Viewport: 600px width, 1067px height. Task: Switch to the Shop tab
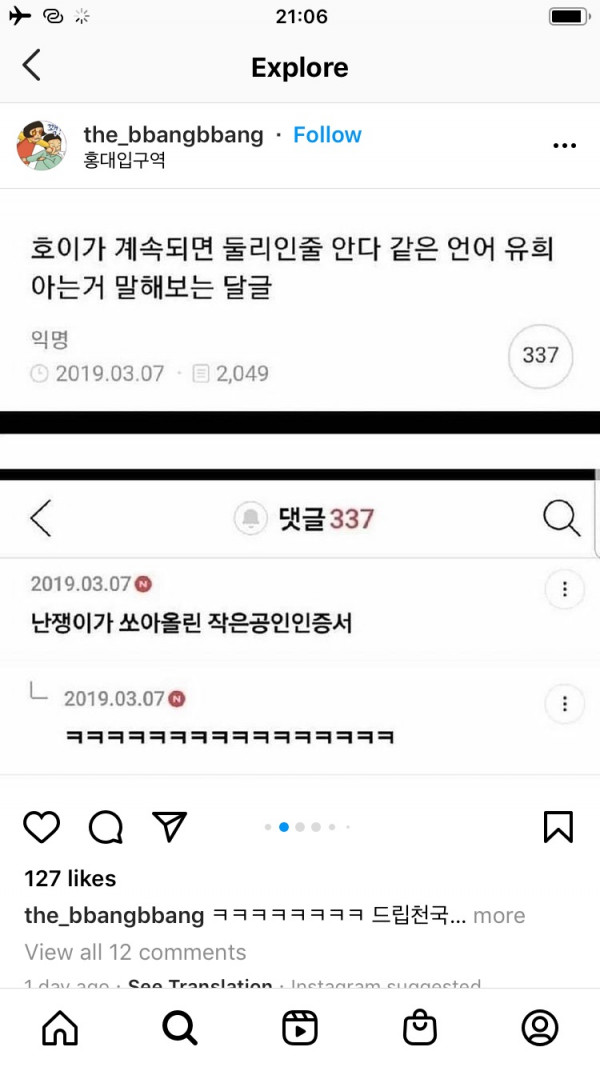point(420,1027)
